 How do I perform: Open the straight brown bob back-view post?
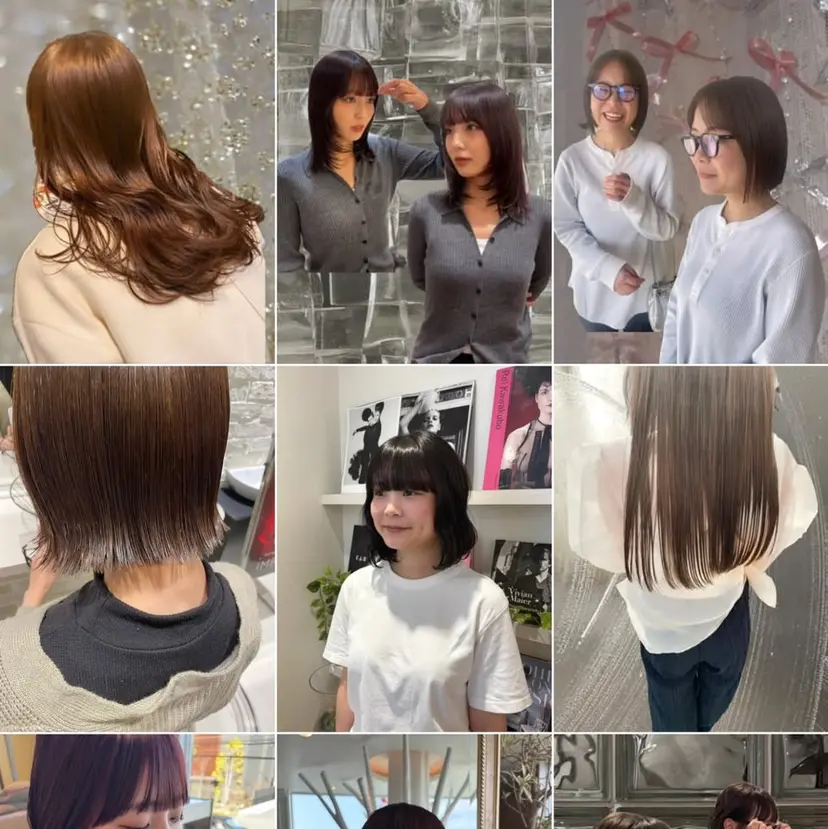coord(137,548)
